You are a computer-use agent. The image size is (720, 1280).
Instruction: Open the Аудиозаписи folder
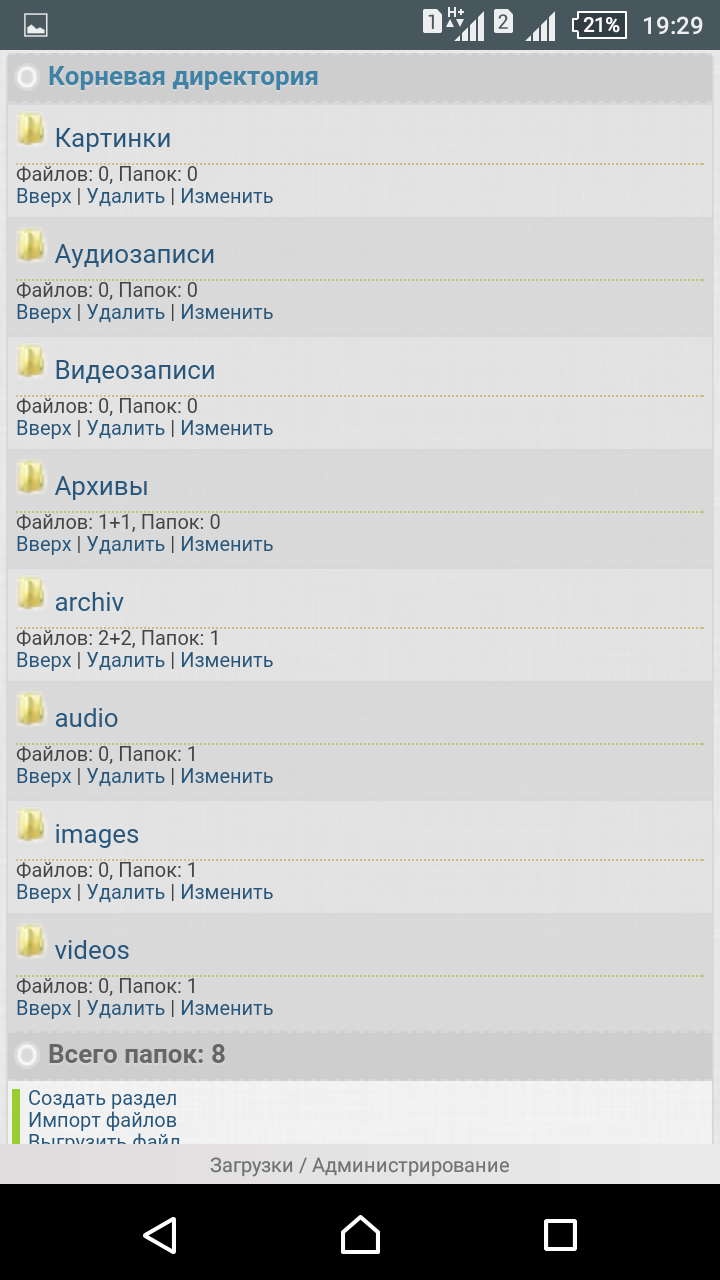[134, 254]
